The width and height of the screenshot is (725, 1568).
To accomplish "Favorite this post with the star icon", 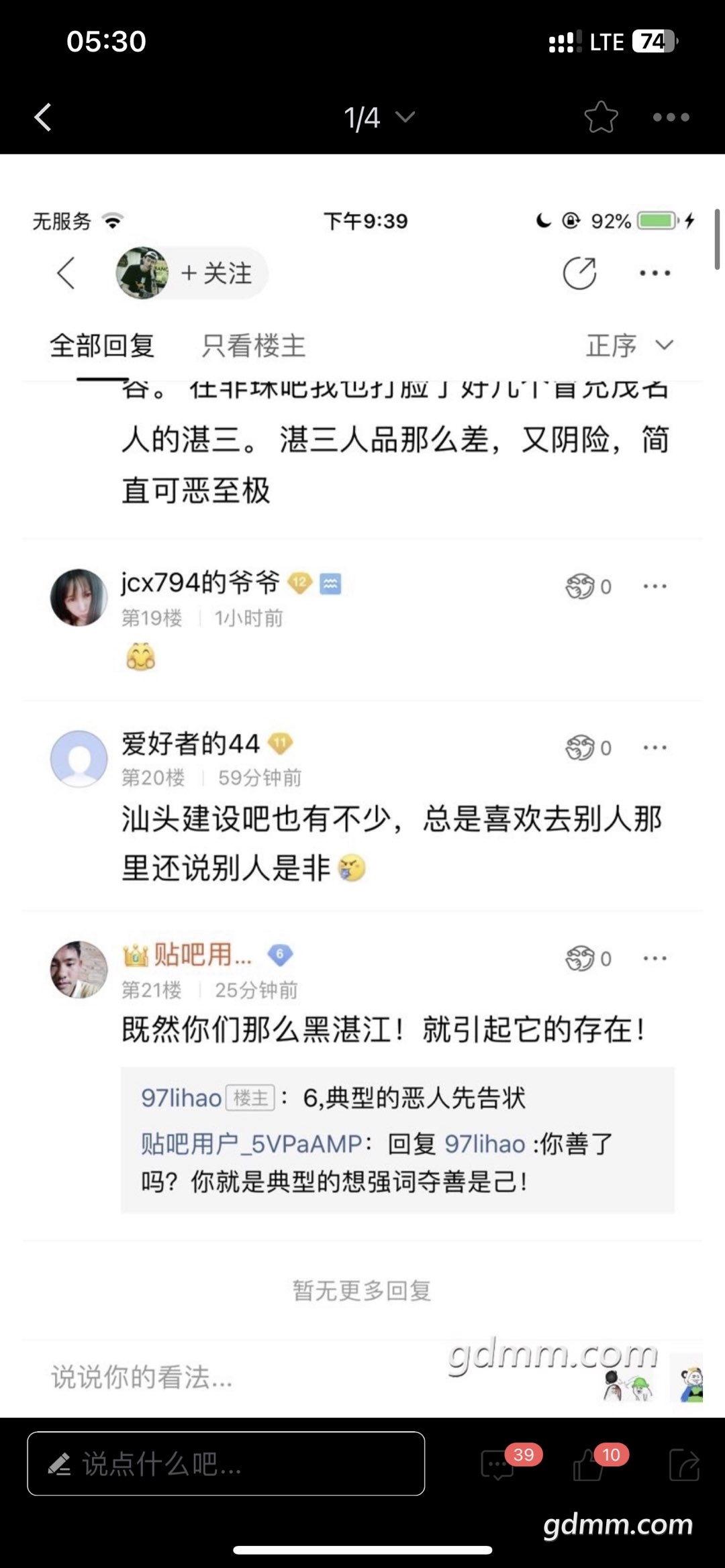I will pos(601,117).
